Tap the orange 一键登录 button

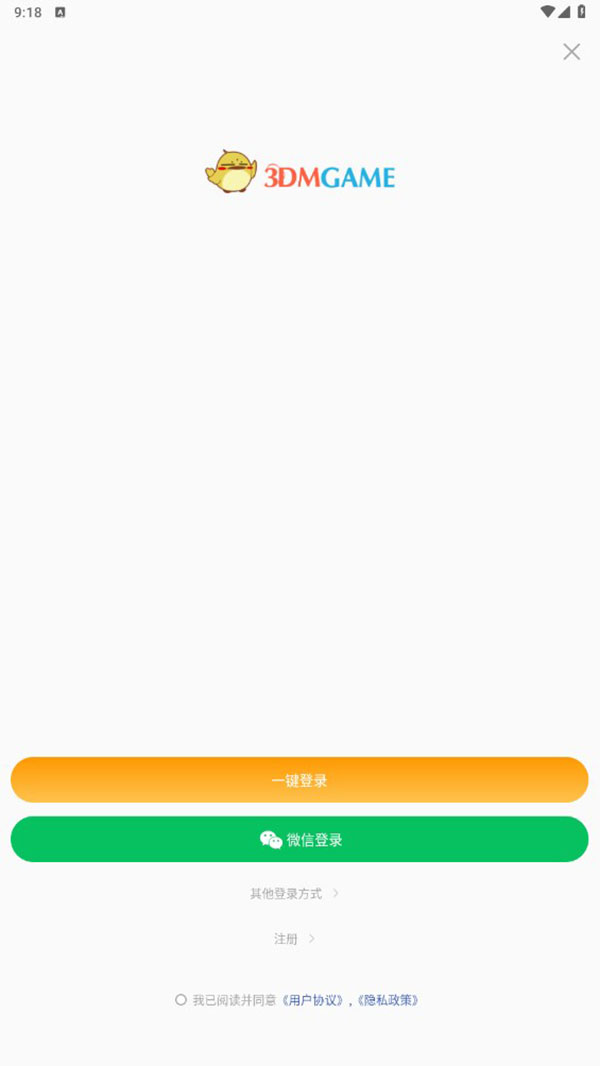[x=299, y=780]
